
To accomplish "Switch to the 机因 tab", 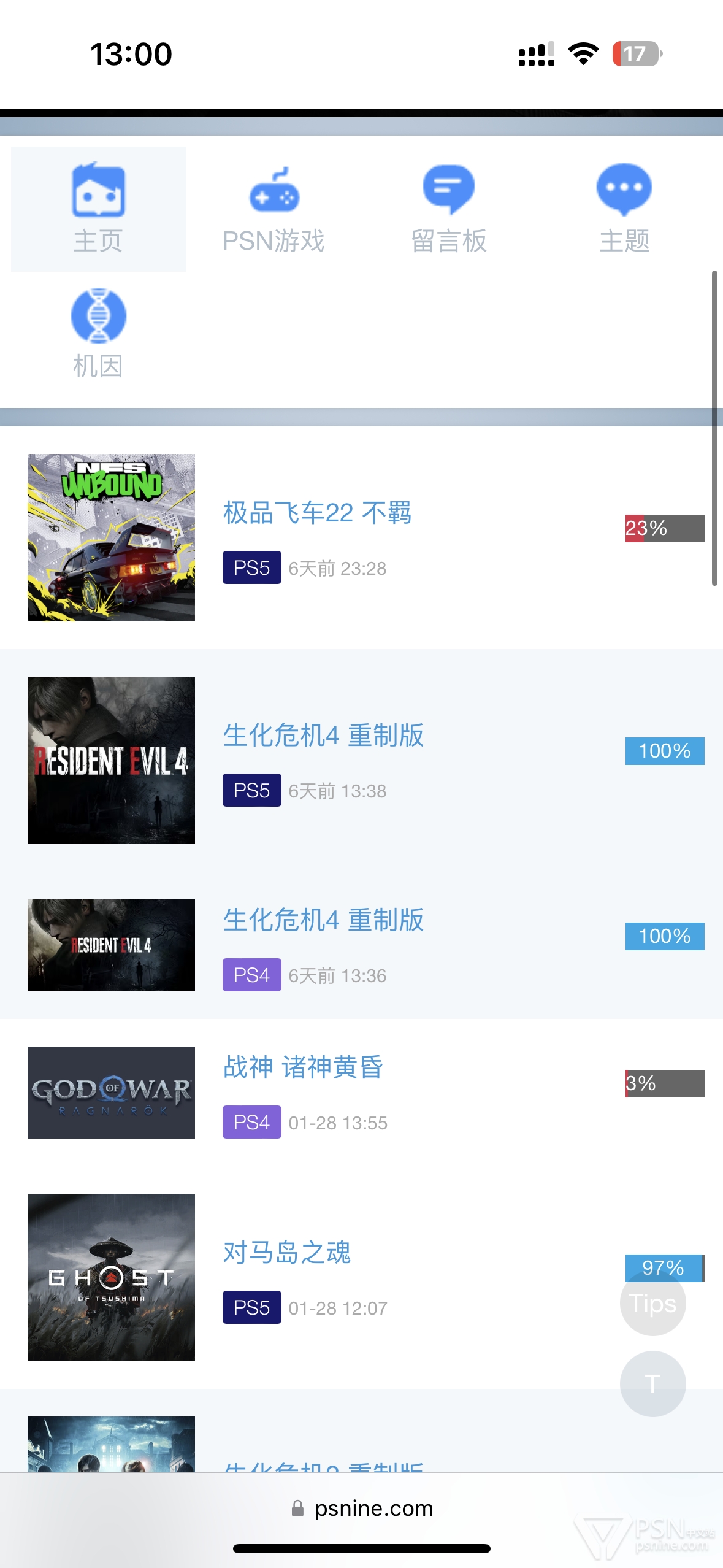I will 98,334.
